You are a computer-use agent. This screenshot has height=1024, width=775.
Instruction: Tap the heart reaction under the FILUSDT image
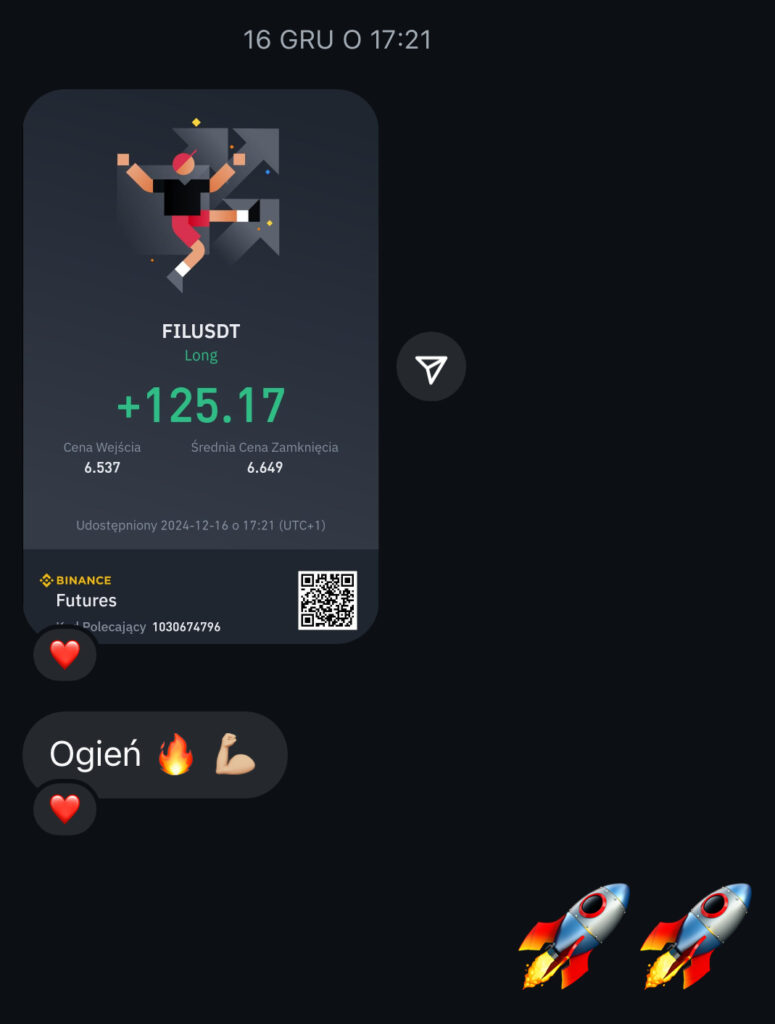[x=65, y=655]
